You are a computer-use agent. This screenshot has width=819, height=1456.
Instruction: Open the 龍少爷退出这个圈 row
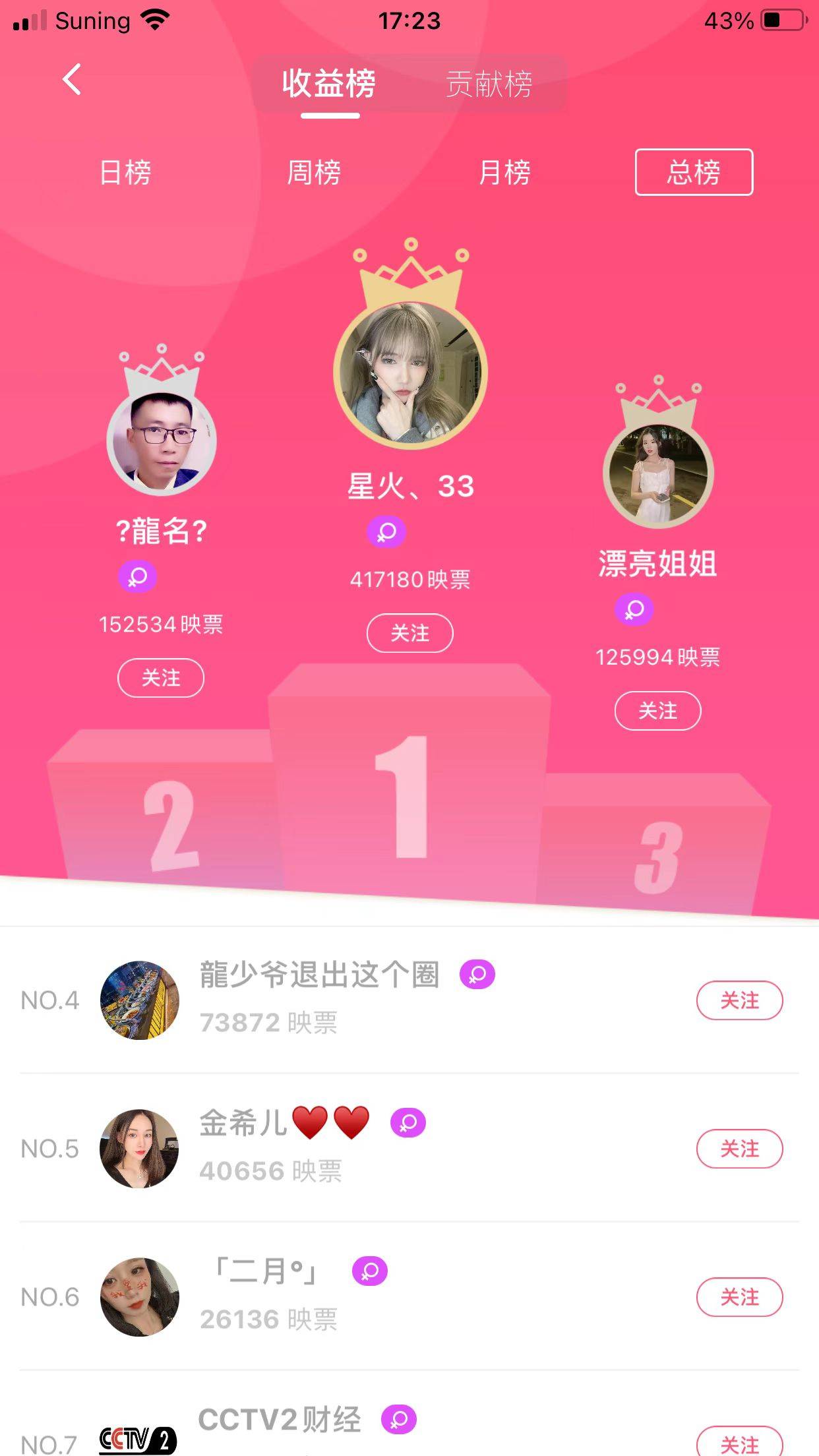pyautogui.click(x=396, y=1000)
